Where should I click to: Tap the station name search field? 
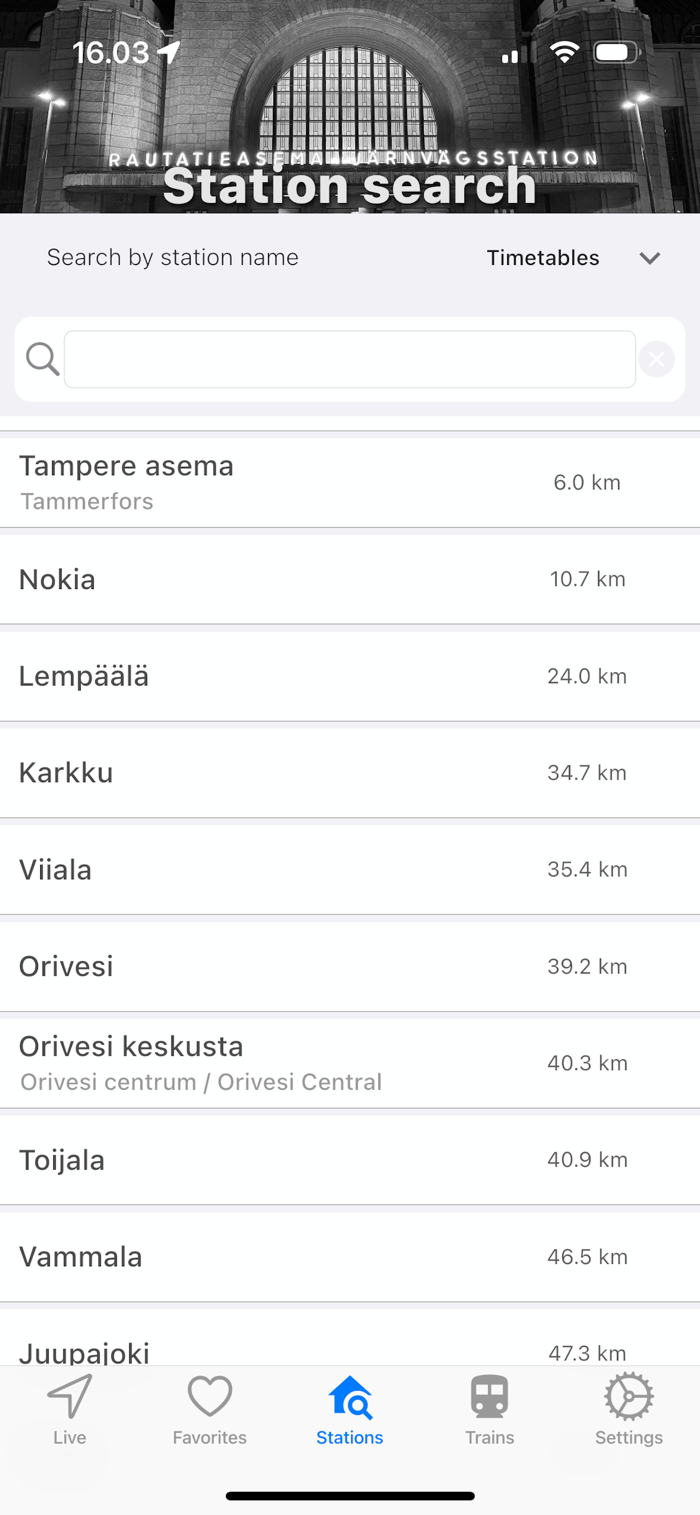pyautogui.click(x=349, y=359)
